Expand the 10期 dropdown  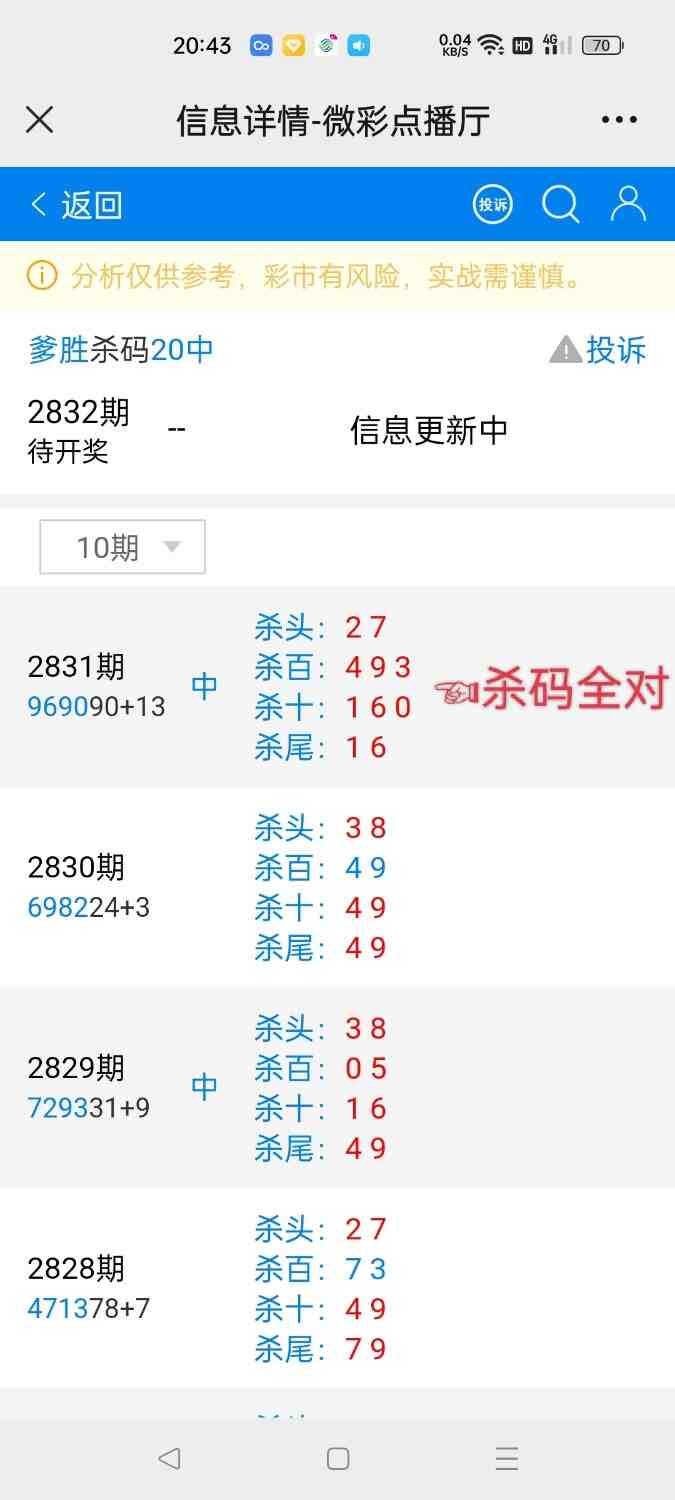(x=122, y=547)
